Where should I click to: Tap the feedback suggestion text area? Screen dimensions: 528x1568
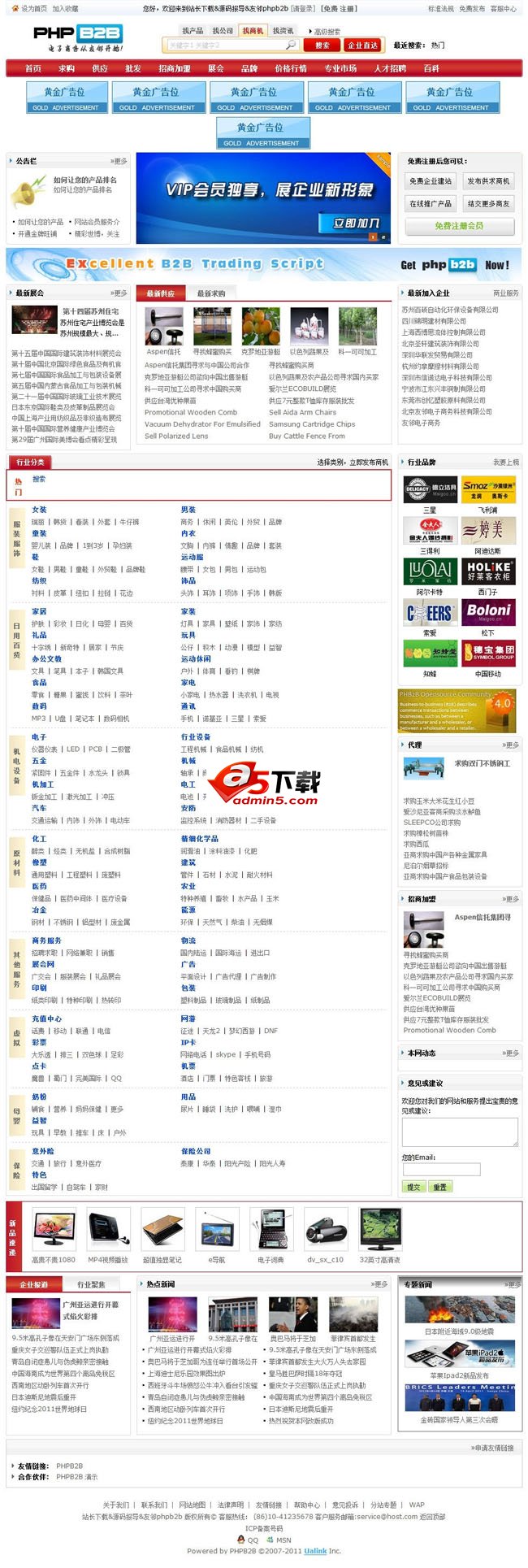[459, 1131]
